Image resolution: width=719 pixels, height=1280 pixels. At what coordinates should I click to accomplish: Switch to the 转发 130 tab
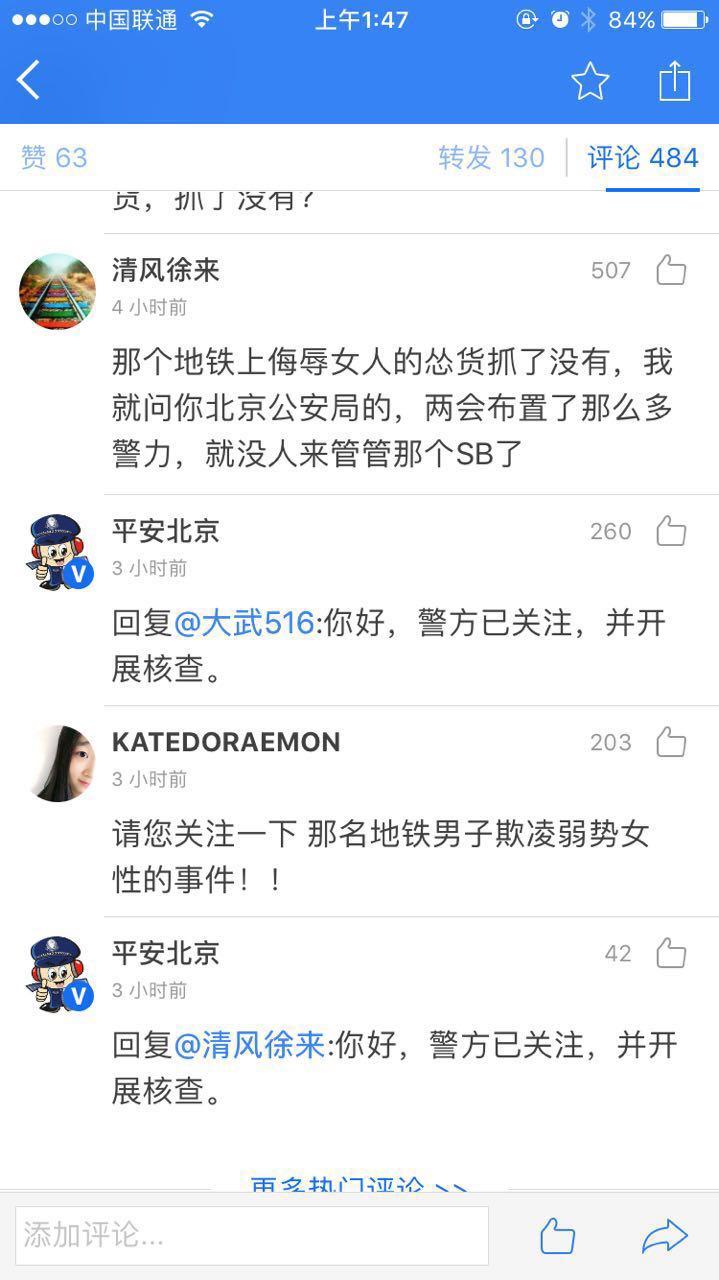tap(491, 157)
